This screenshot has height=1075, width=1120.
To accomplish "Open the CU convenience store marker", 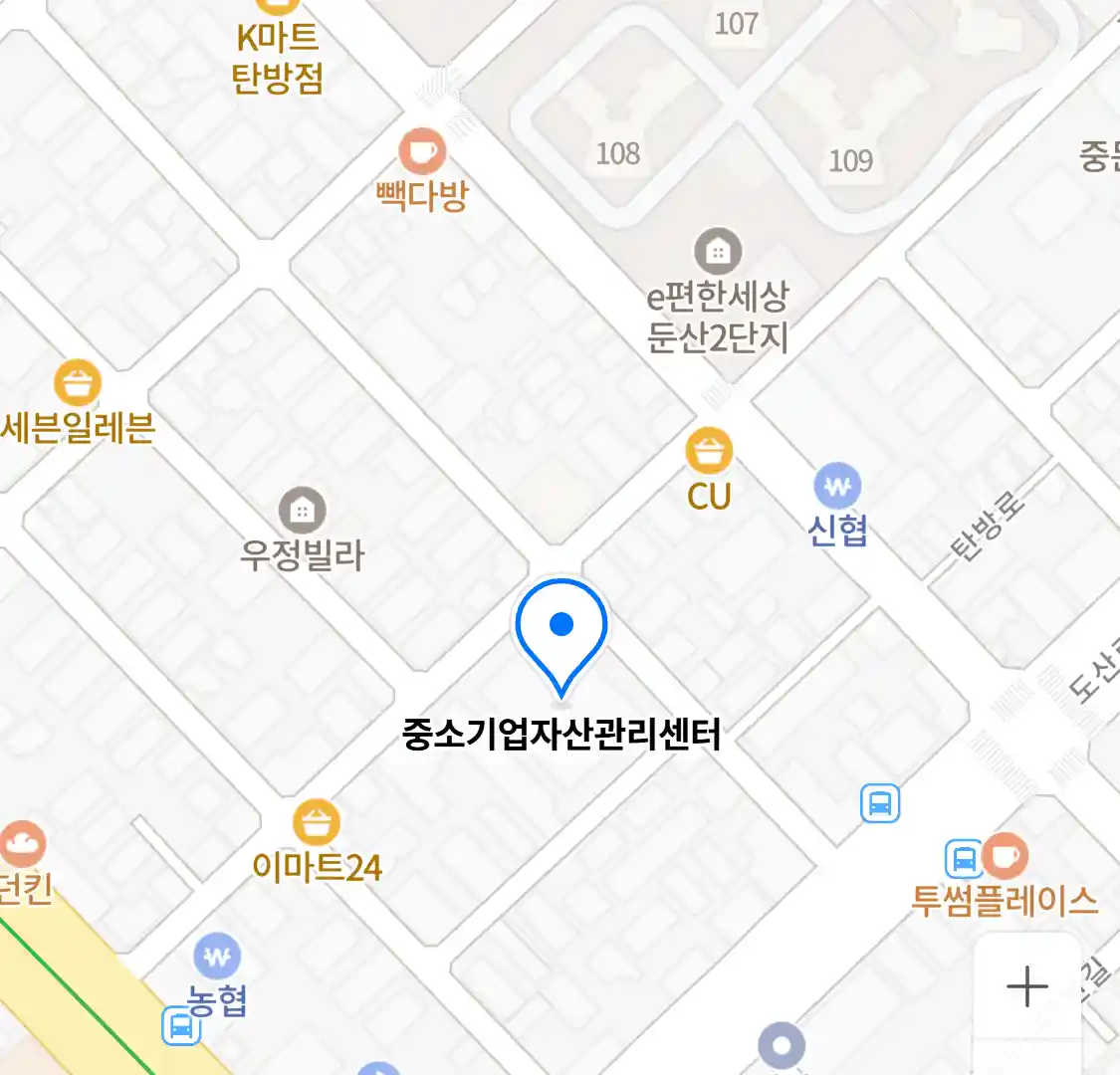I will pyautogui.click(x=709, y=452).
